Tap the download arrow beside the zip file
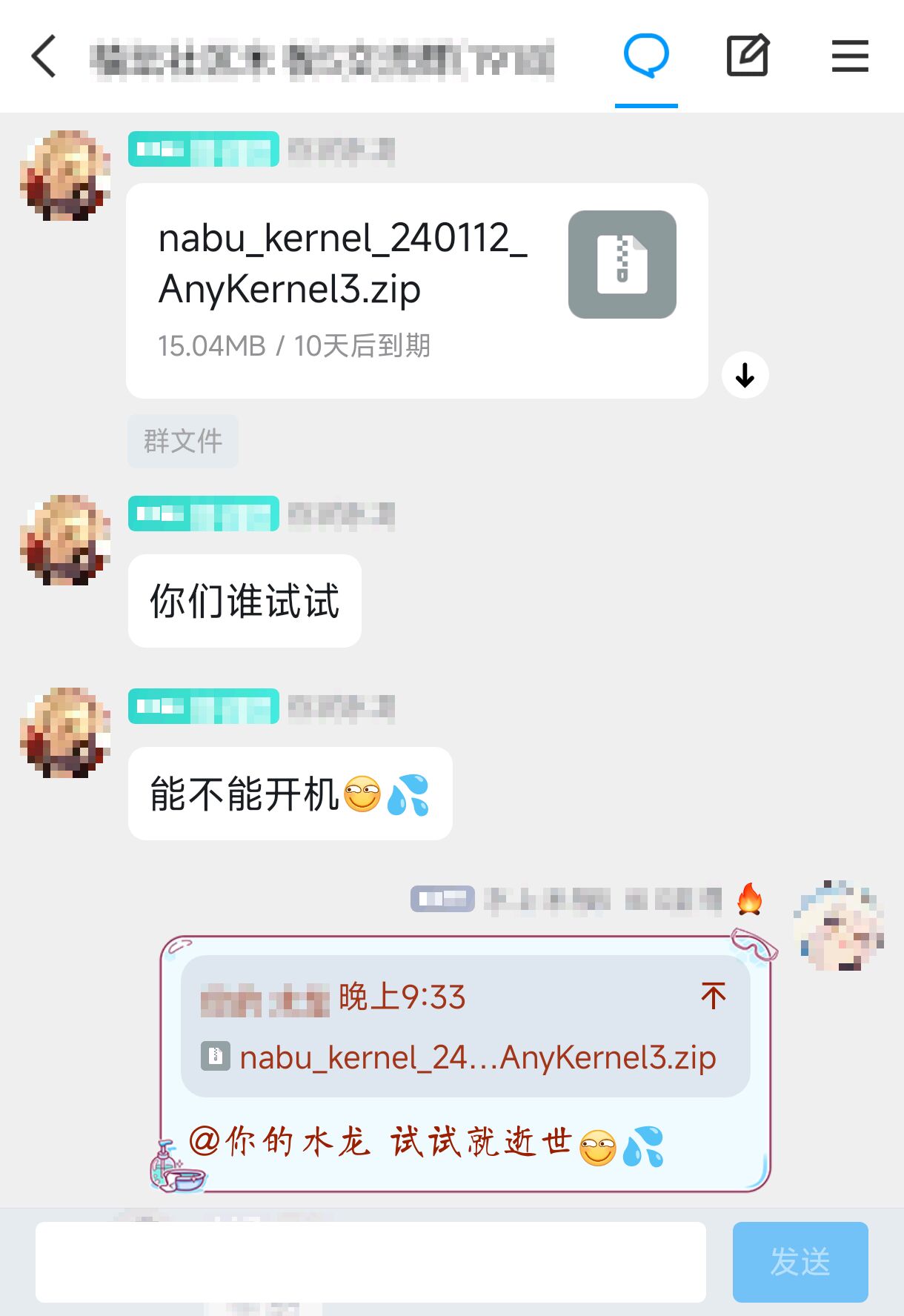904x1316 pixels. coord(745,376)
